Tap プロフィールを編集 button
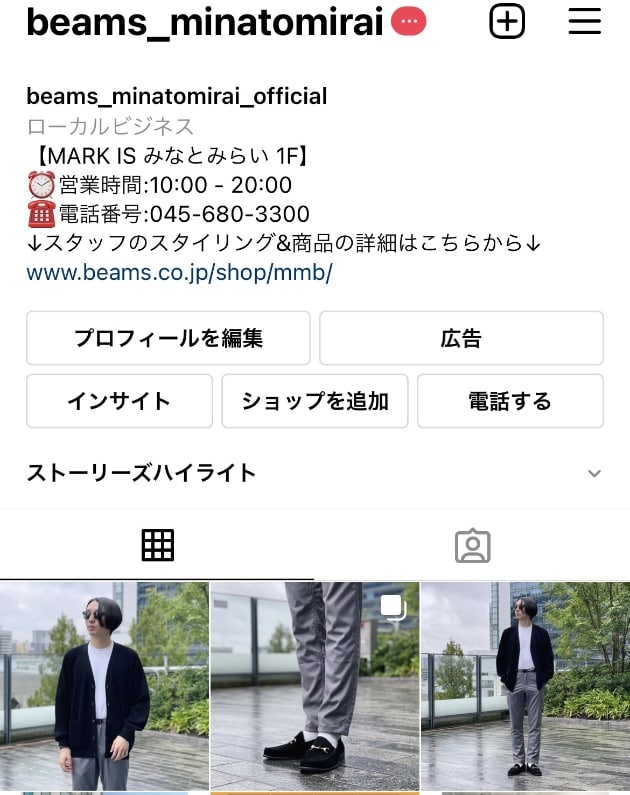The width and height of the screenshot is (630, 795). [x=168, y=338]
